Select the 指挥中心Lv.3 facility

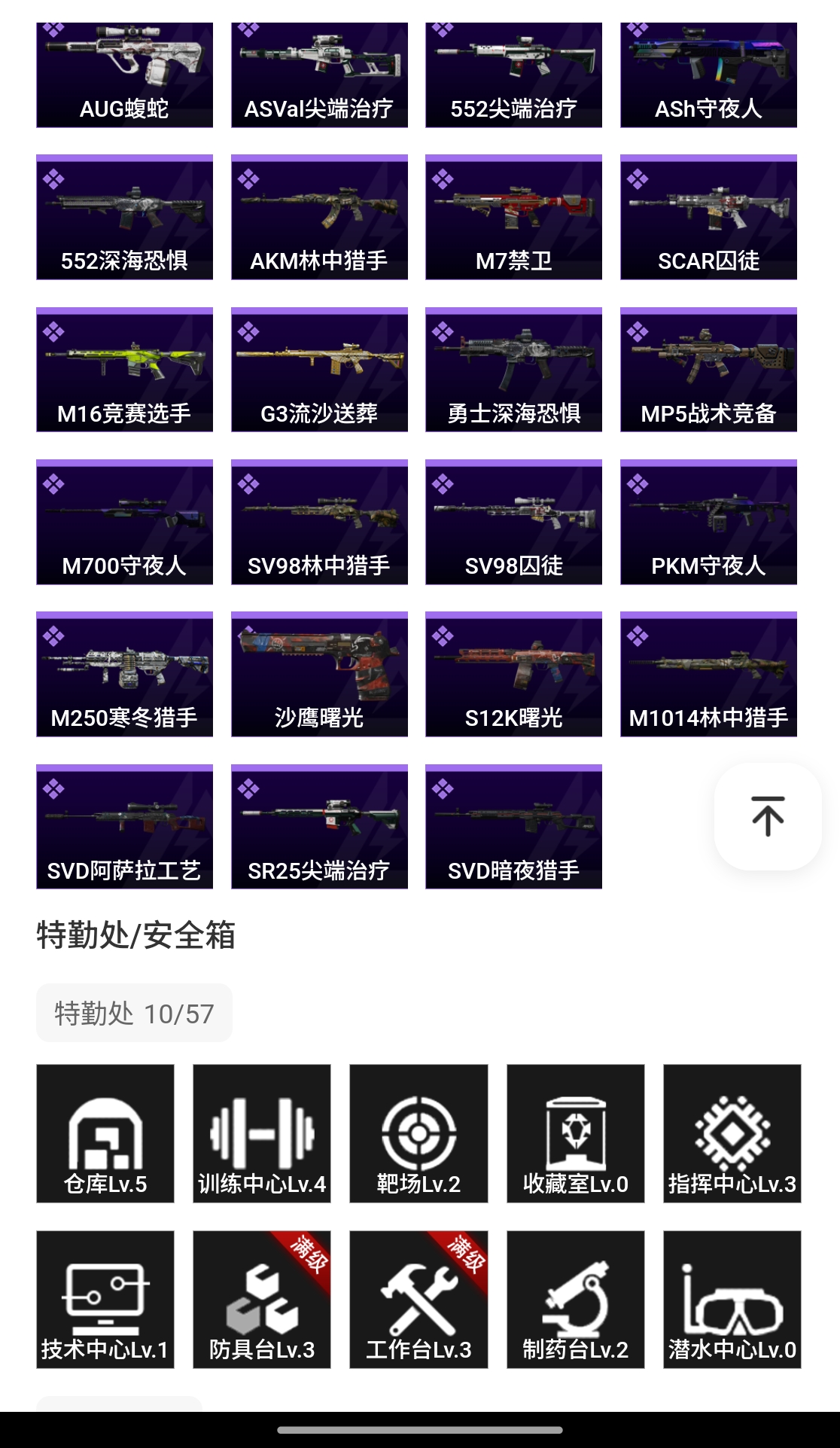pyautogui.click(x=732, y=1133)
